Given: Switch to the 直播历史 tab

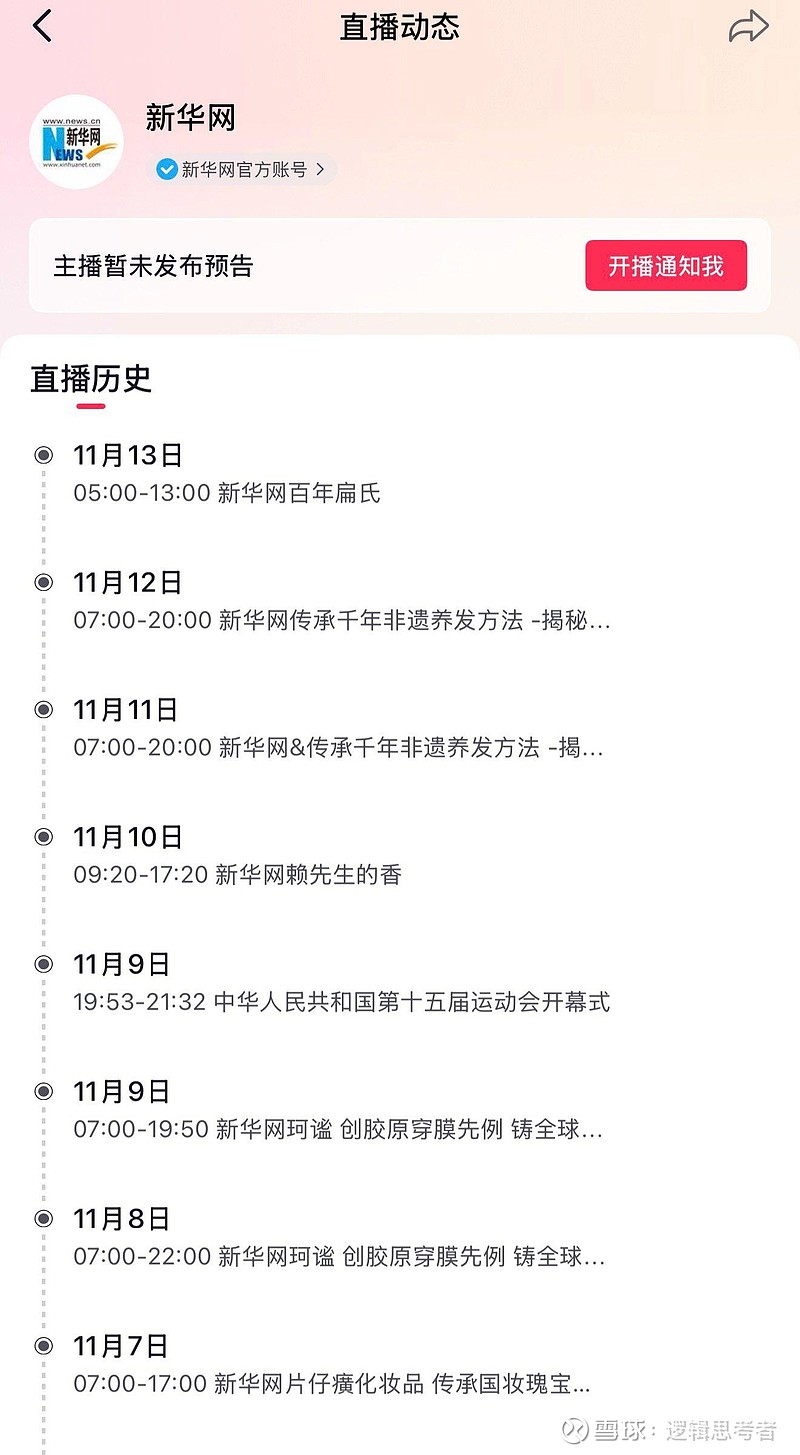Looking at the screenshot, I should click(x=90, y=380).
